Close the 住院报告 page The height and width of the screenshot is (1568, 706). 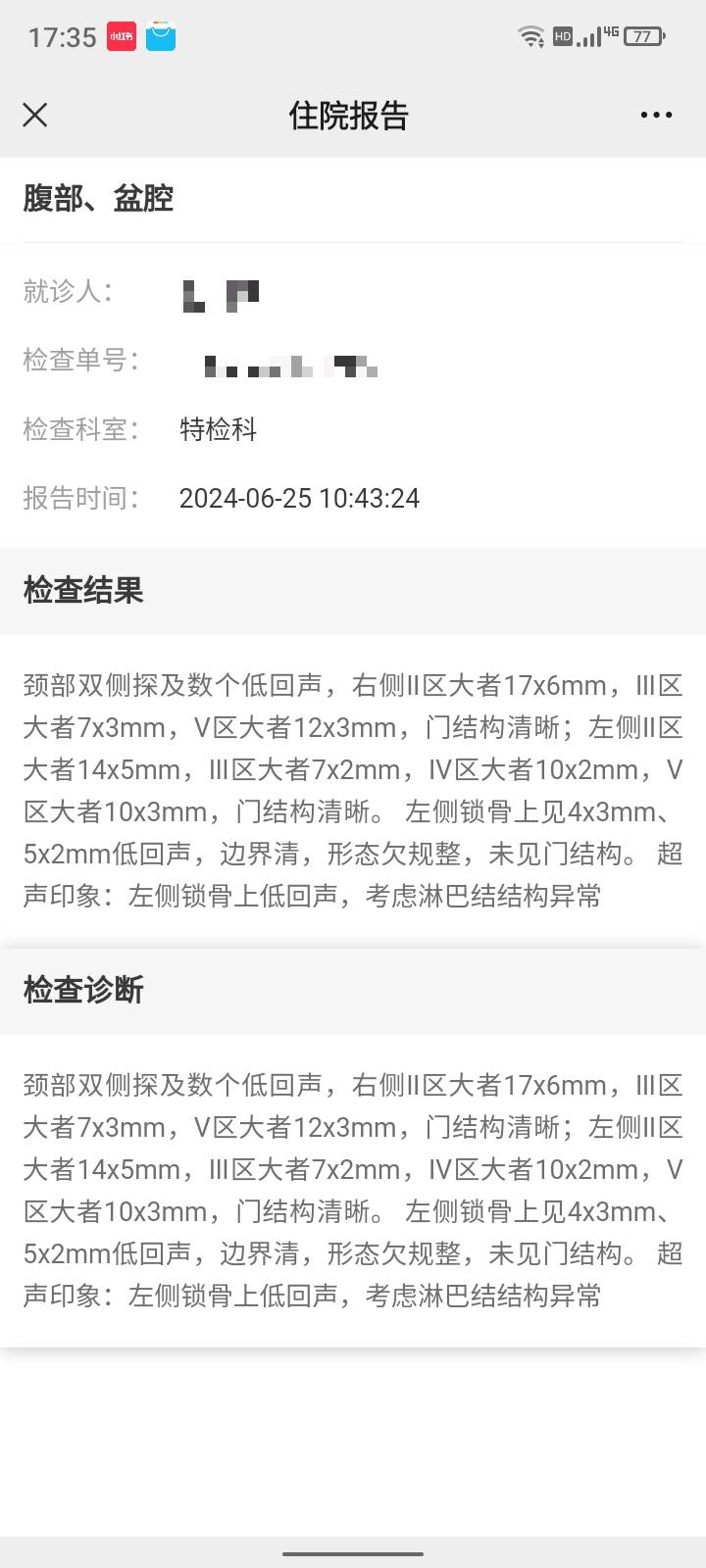pos(35,116)
